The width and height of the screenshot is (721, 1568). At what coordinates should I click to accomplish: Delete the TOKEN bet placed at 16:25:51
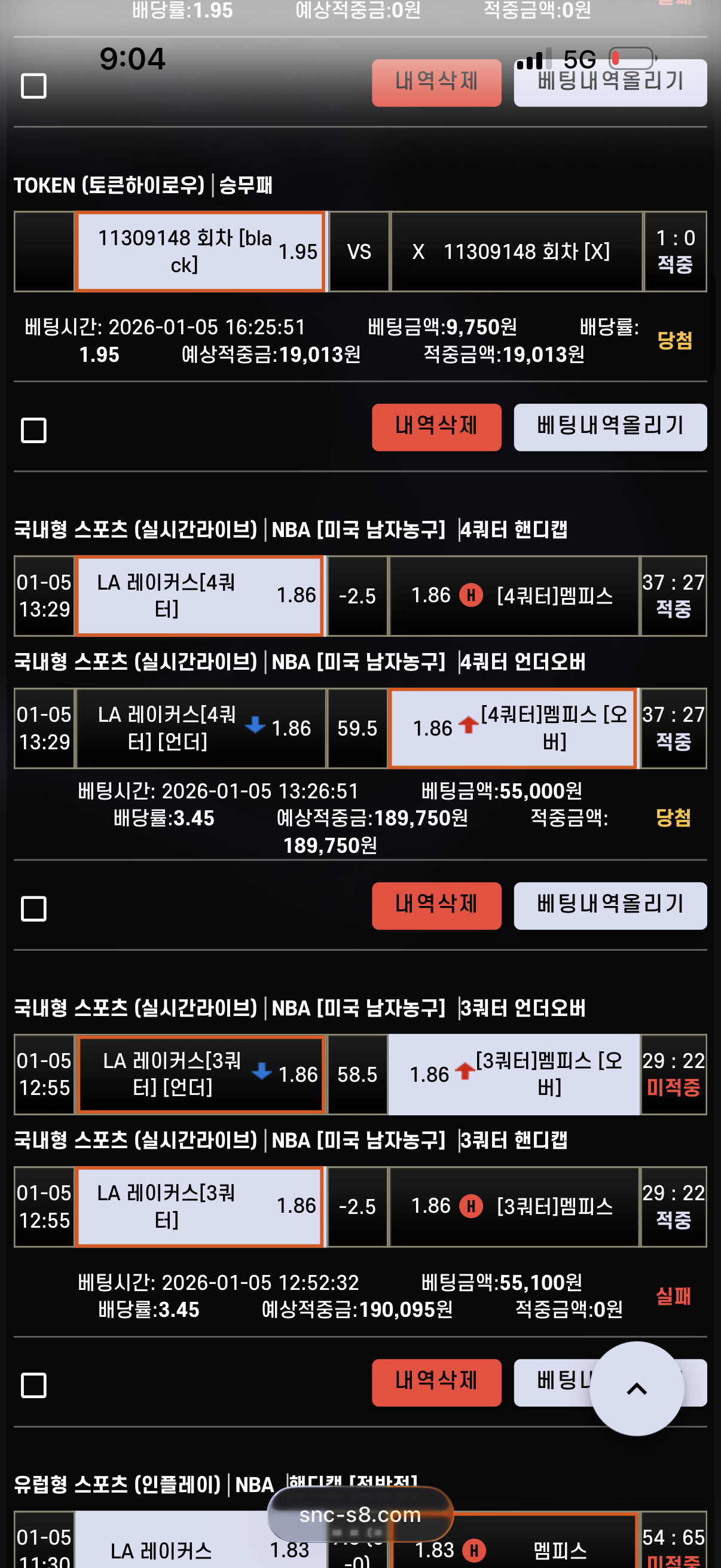[436, 427]
